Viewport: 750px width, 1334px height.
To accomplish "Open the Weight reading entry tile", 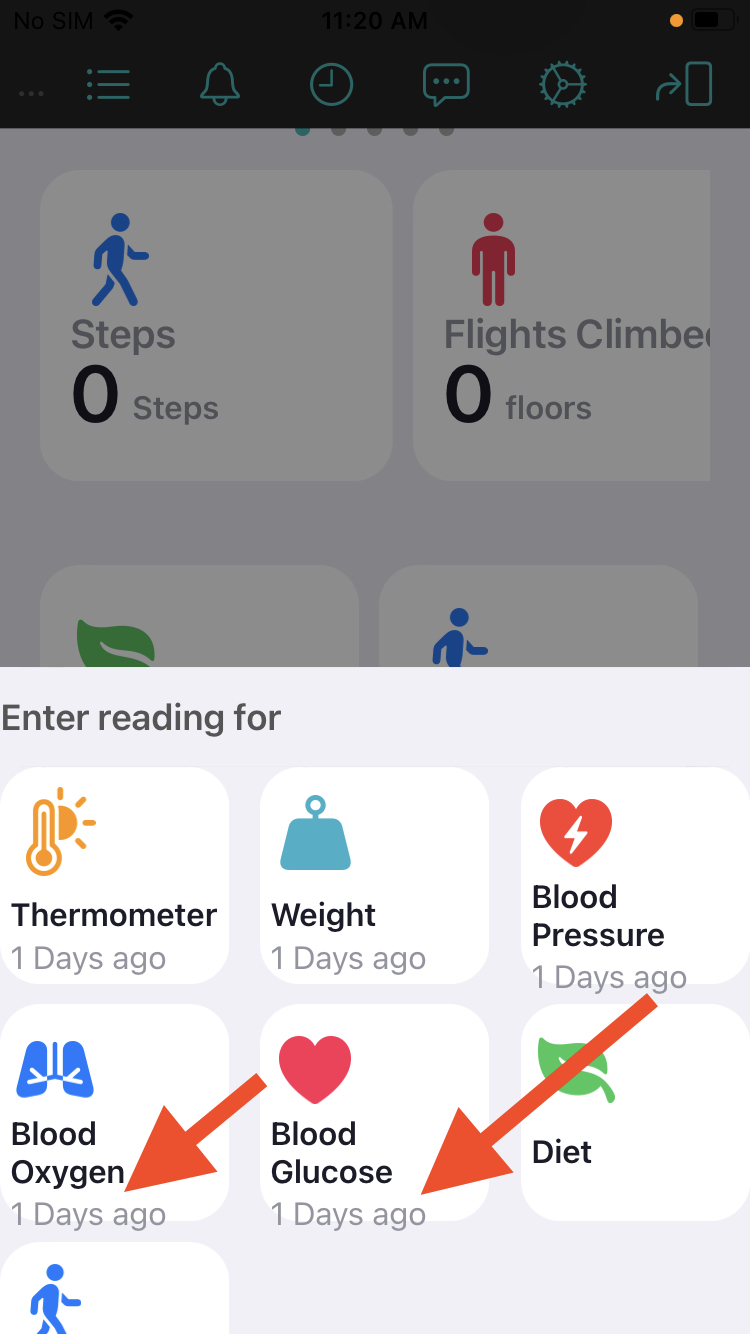I will (374, 875).
